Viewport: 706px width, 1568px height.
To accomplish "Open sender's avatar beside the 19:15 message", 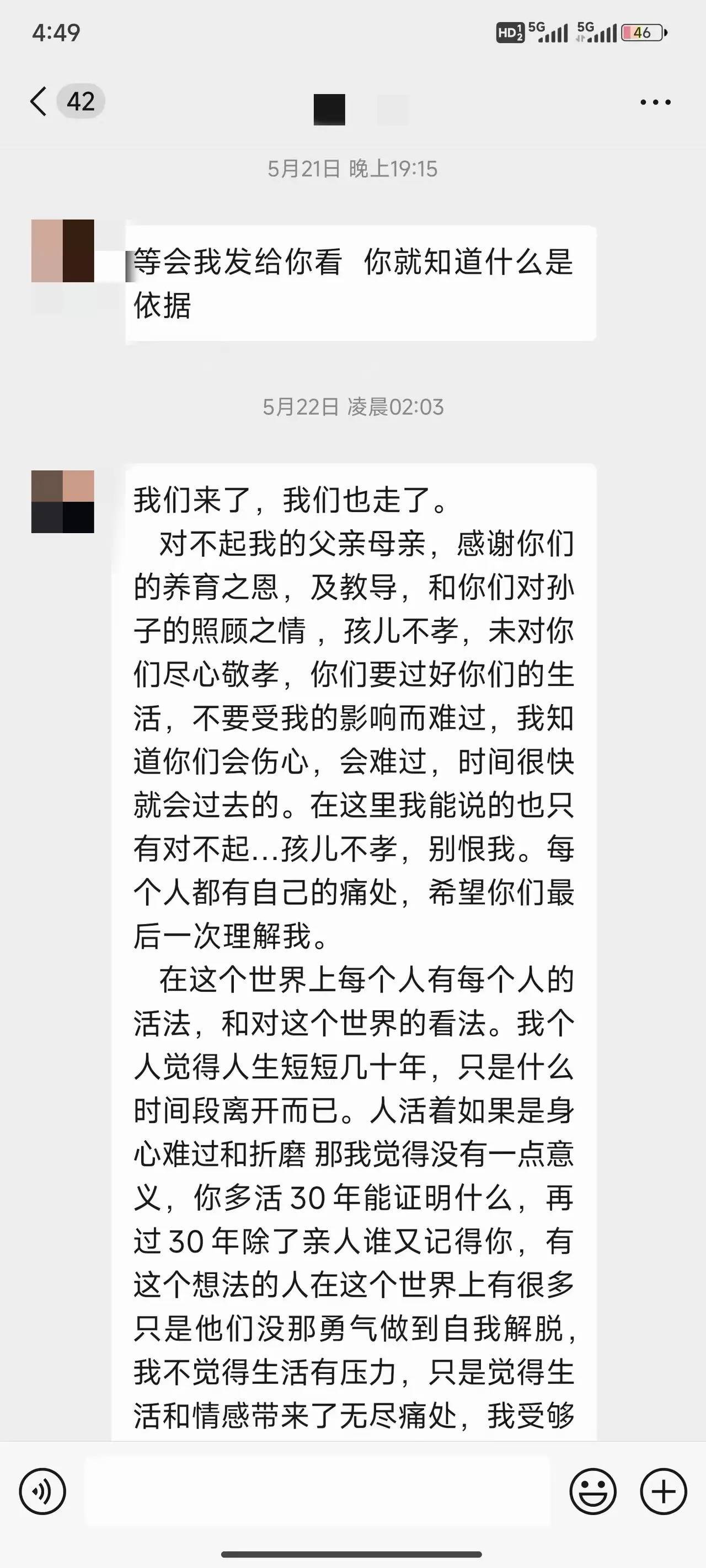I will click(x=63, y=251).
